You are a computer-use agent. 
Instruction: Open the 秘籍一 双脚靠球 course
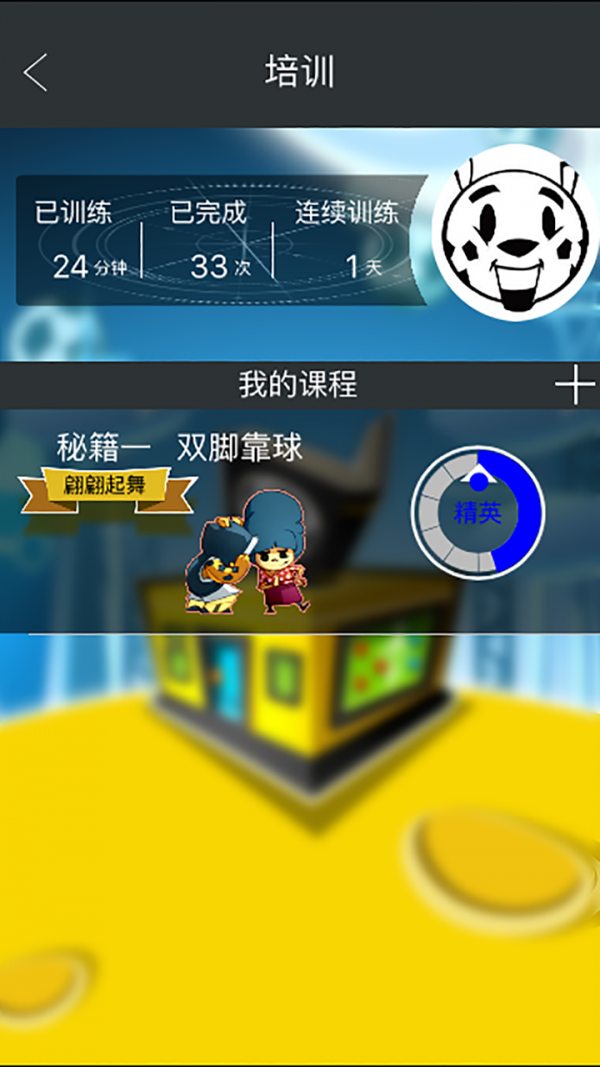(180, 449)
